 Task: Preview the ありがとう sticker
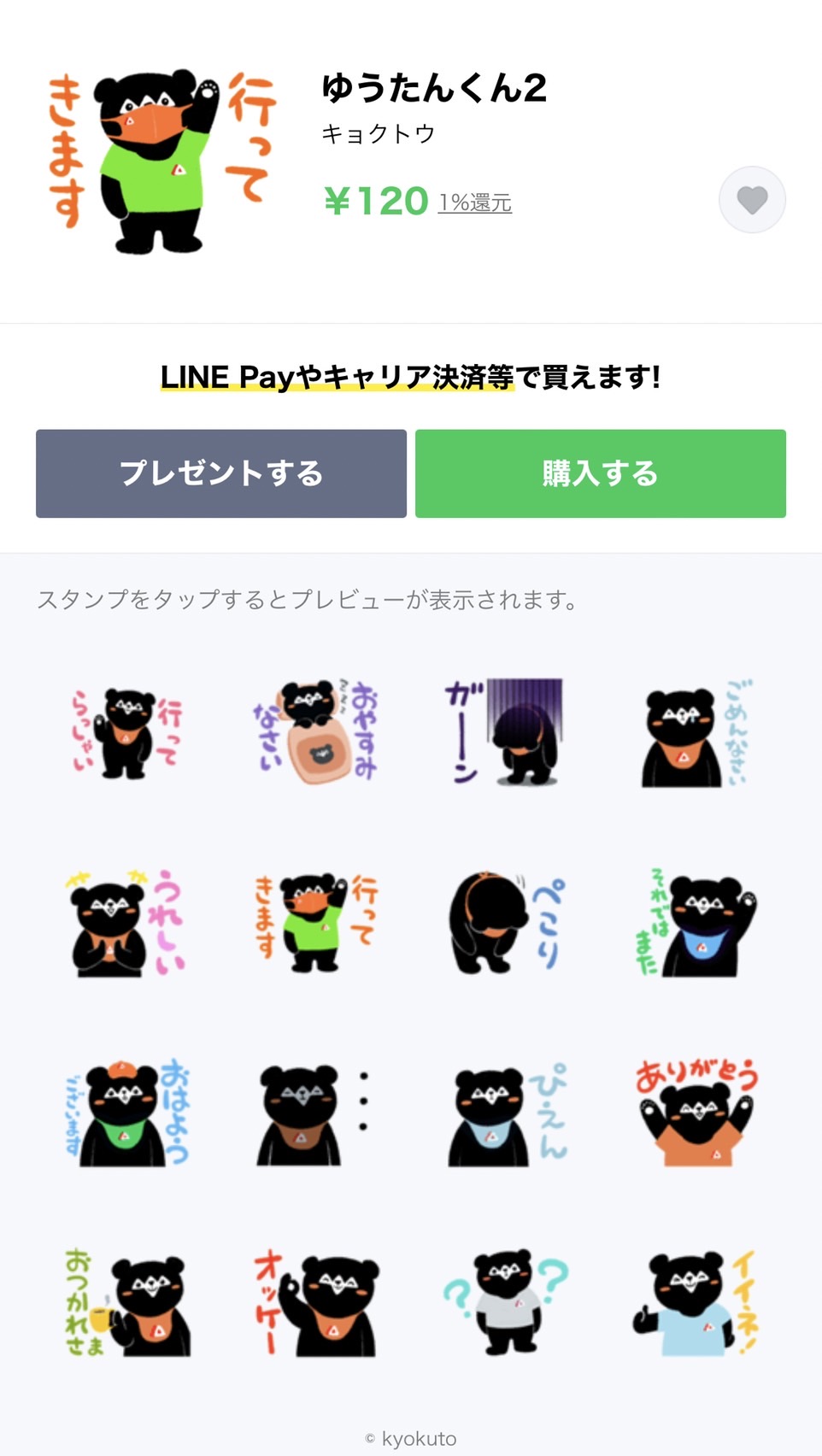[x=696, y=1113]
